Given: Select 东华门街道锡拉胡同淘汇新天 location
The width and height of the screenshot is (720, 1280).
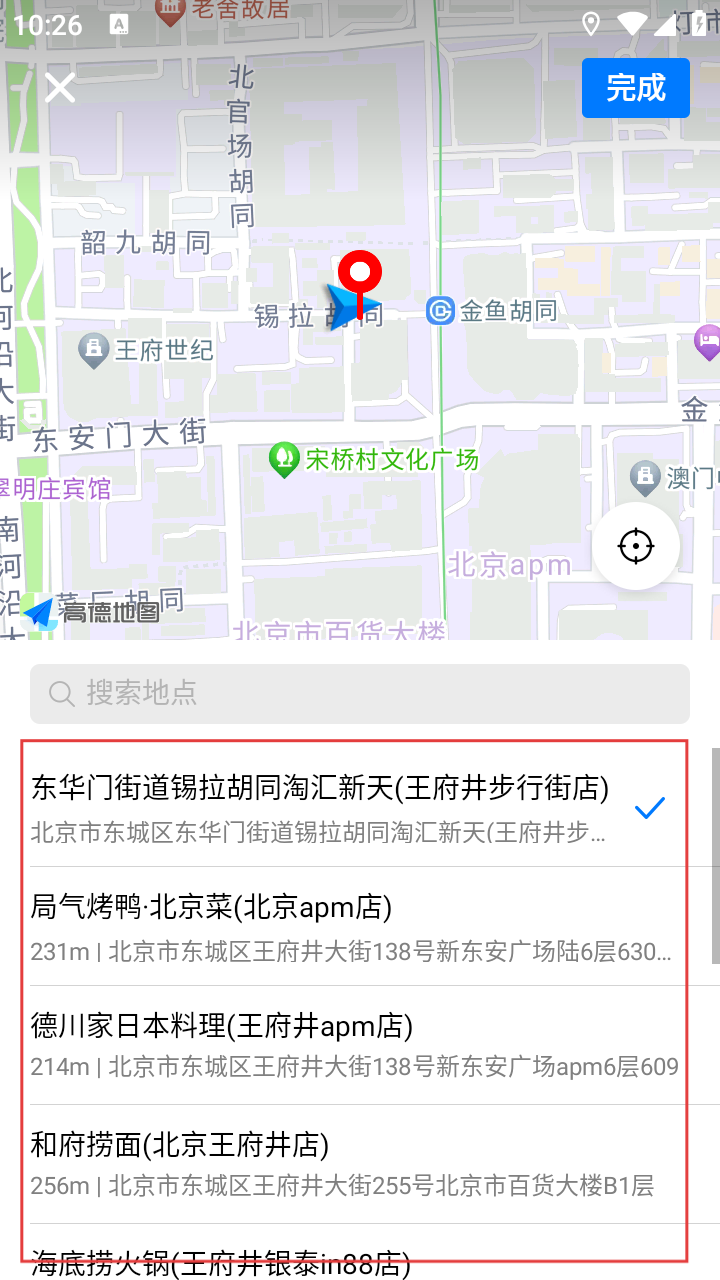Looking at the screenshot, I should click(x=330, y=807).
